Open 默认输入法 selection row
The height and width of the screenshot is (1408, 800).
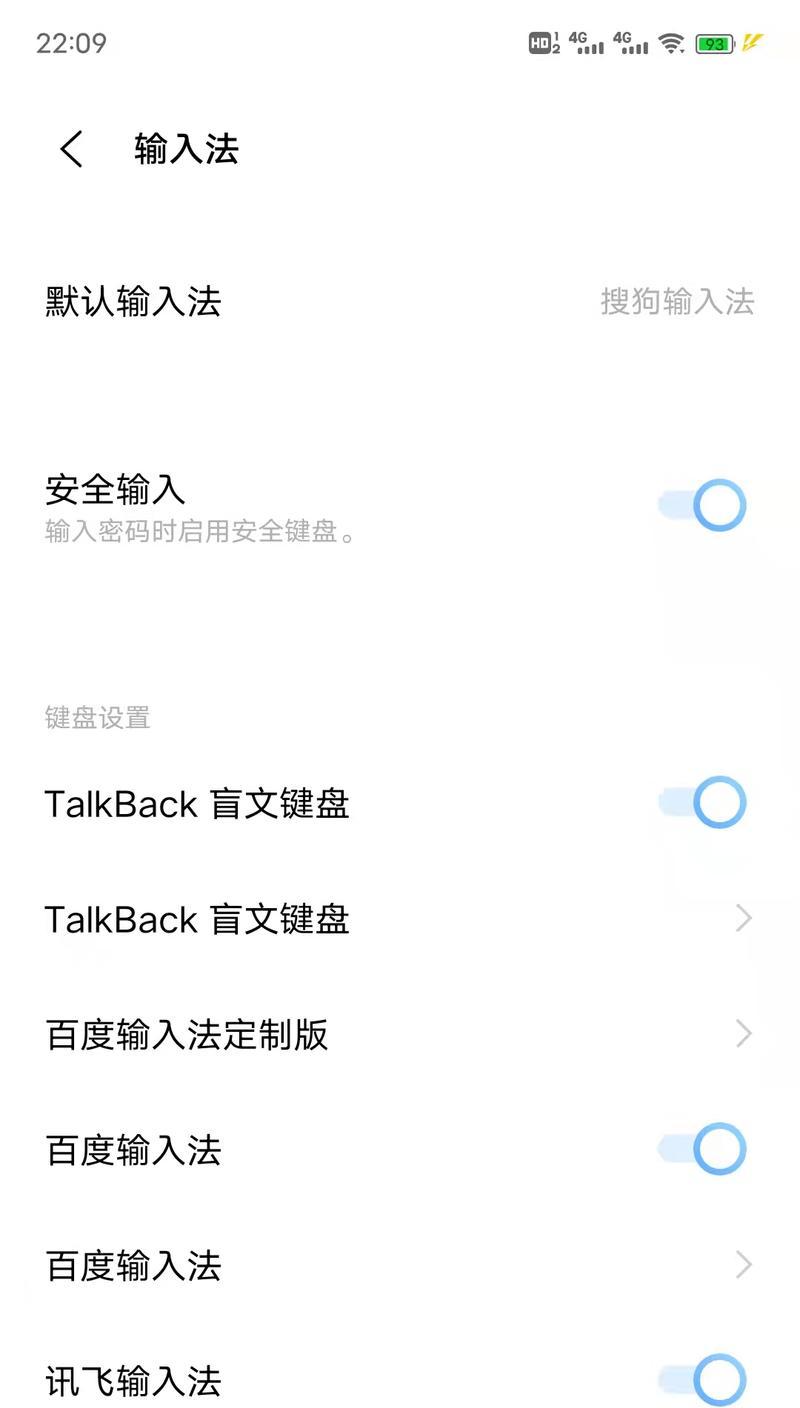400,301
